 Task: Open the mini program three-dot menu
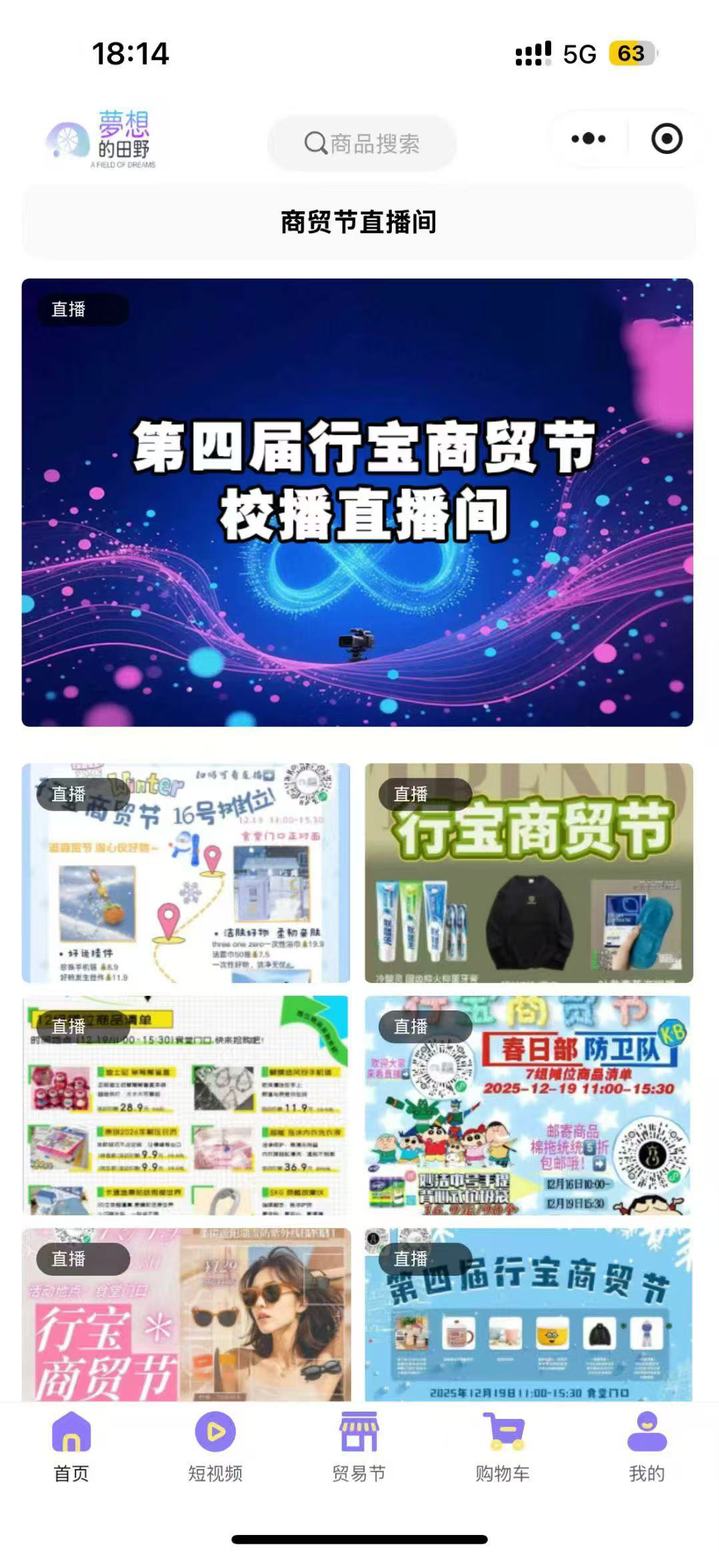pos(588,139)
